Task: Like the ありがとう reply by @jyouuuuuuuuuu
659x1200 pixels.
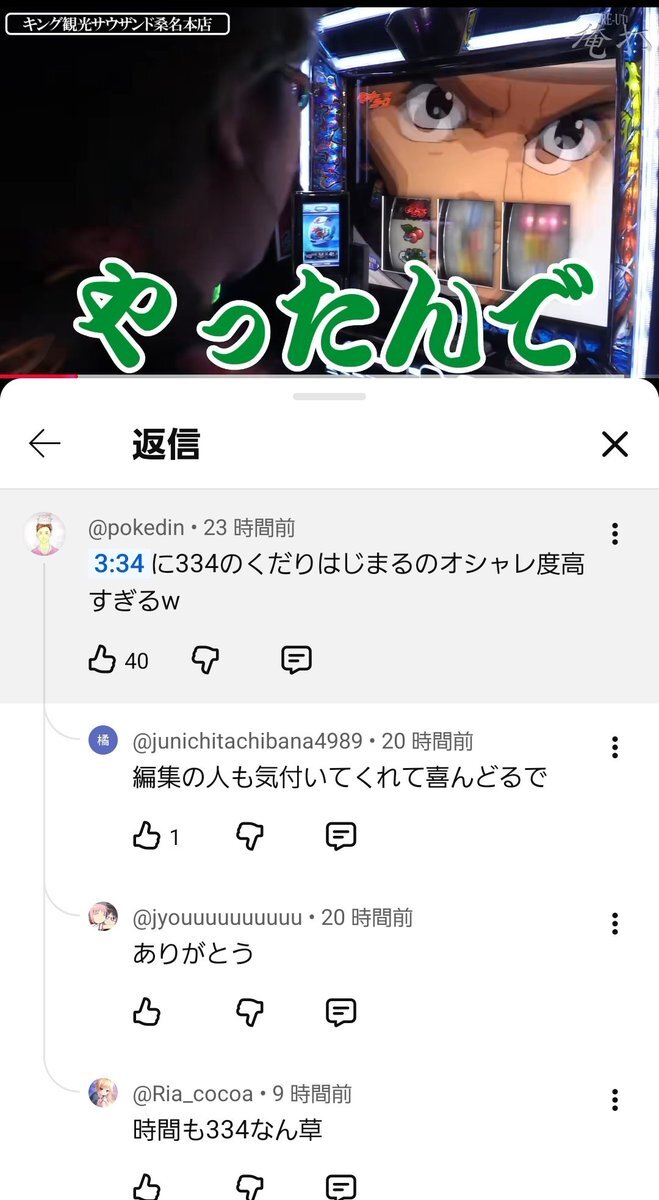Action: tap(147, 1012)
